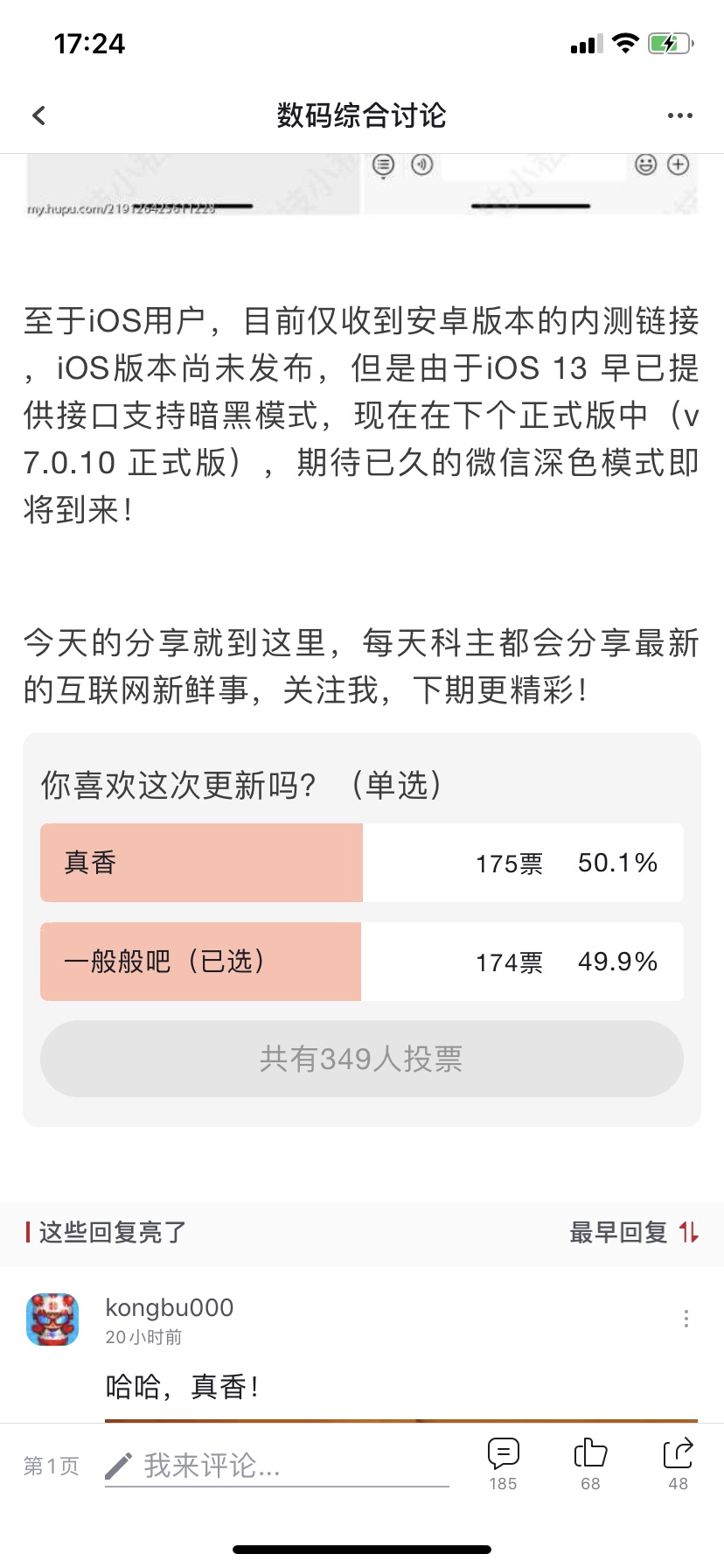724x1568 pixels.
Task: Open kongbu000's profile avatar
Action: (52, 1319)
